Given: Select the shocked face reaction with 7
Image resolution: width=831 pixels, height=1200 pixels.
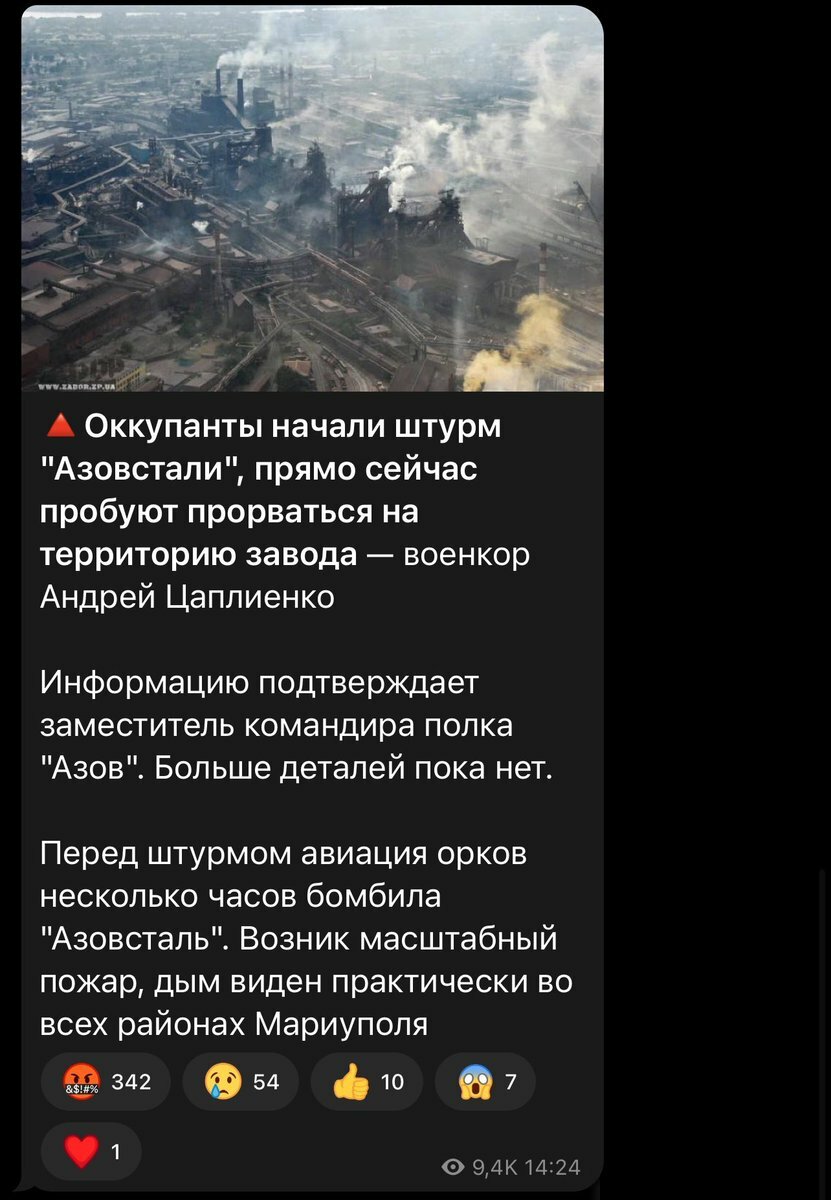Looking at the screenshot, I should [485, 1081].
